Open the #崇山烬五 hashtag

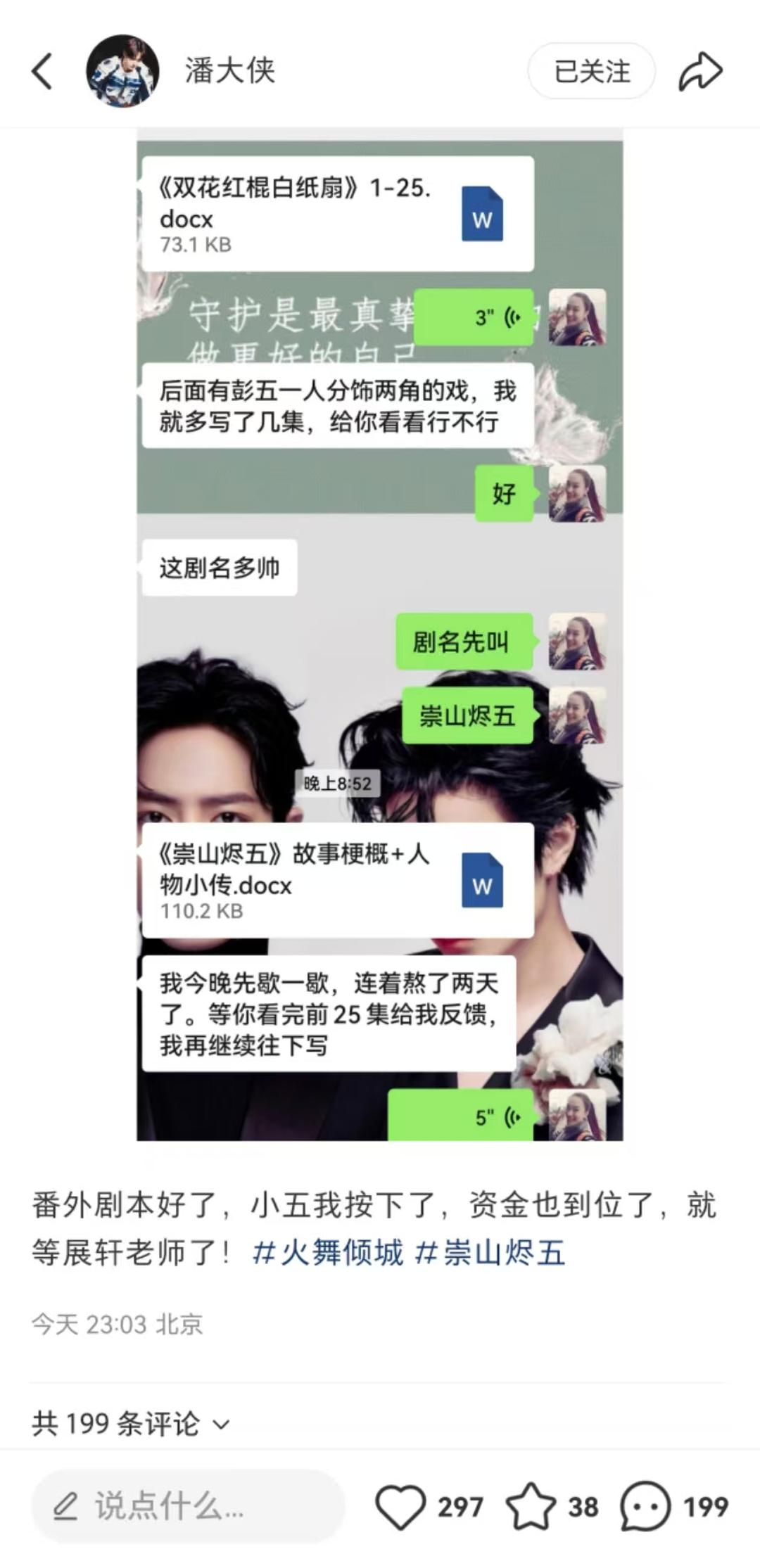pos(490,1253)
